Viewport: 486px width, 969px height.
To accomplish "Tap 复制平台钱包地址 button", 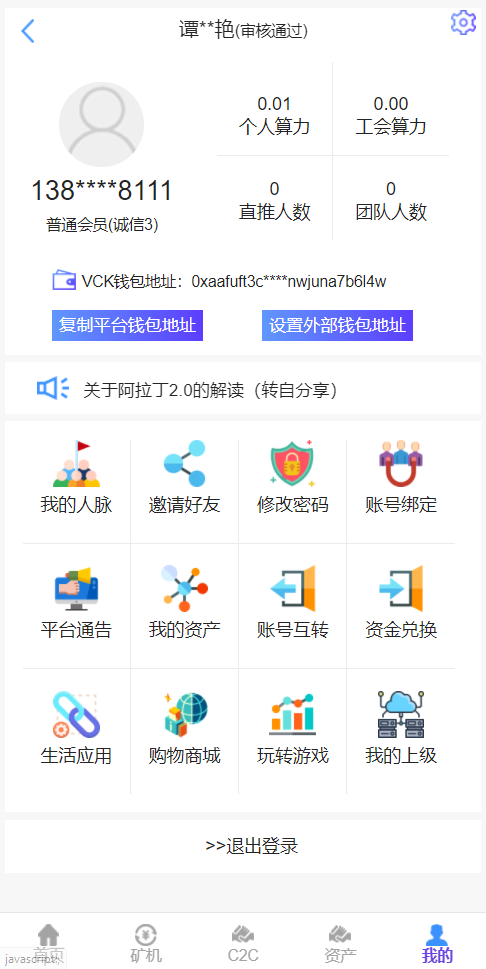I will coord(127,325).
